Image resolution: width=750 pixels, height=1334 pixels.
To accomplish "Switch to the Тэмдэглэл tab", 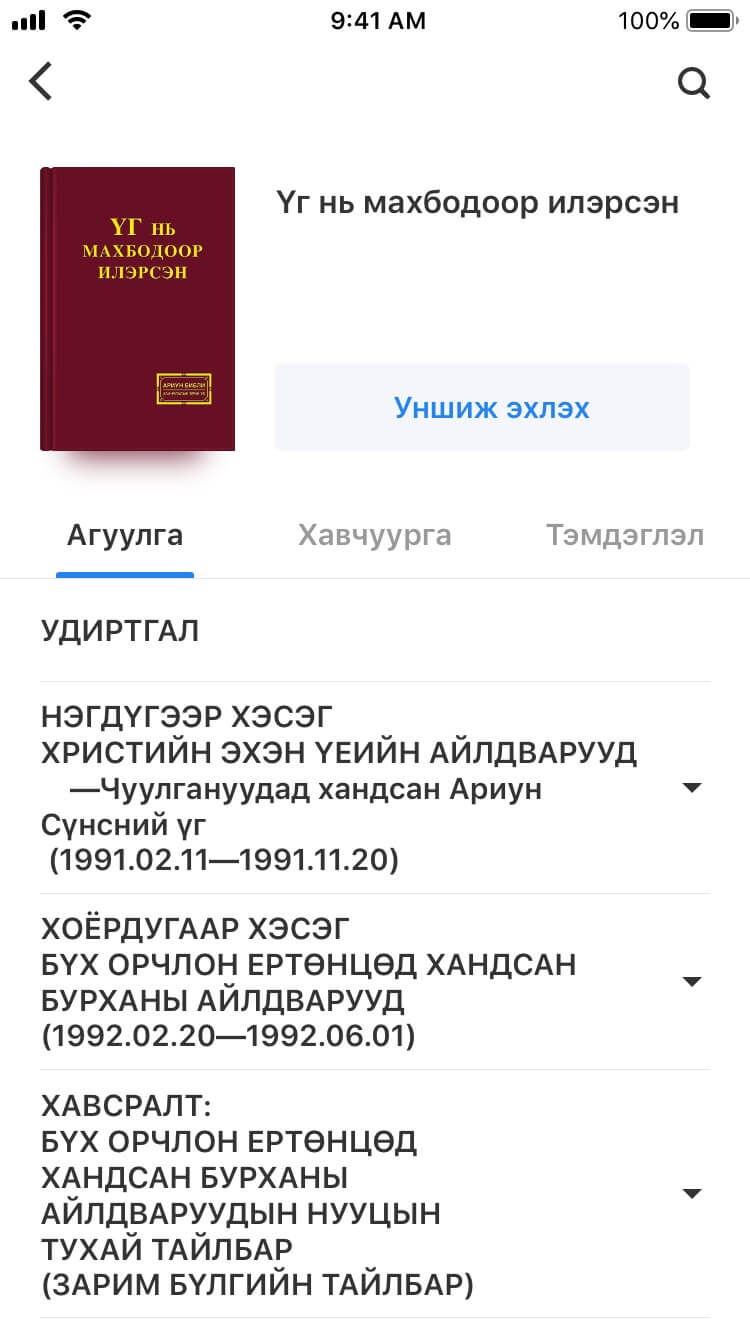I will (625, 536).
